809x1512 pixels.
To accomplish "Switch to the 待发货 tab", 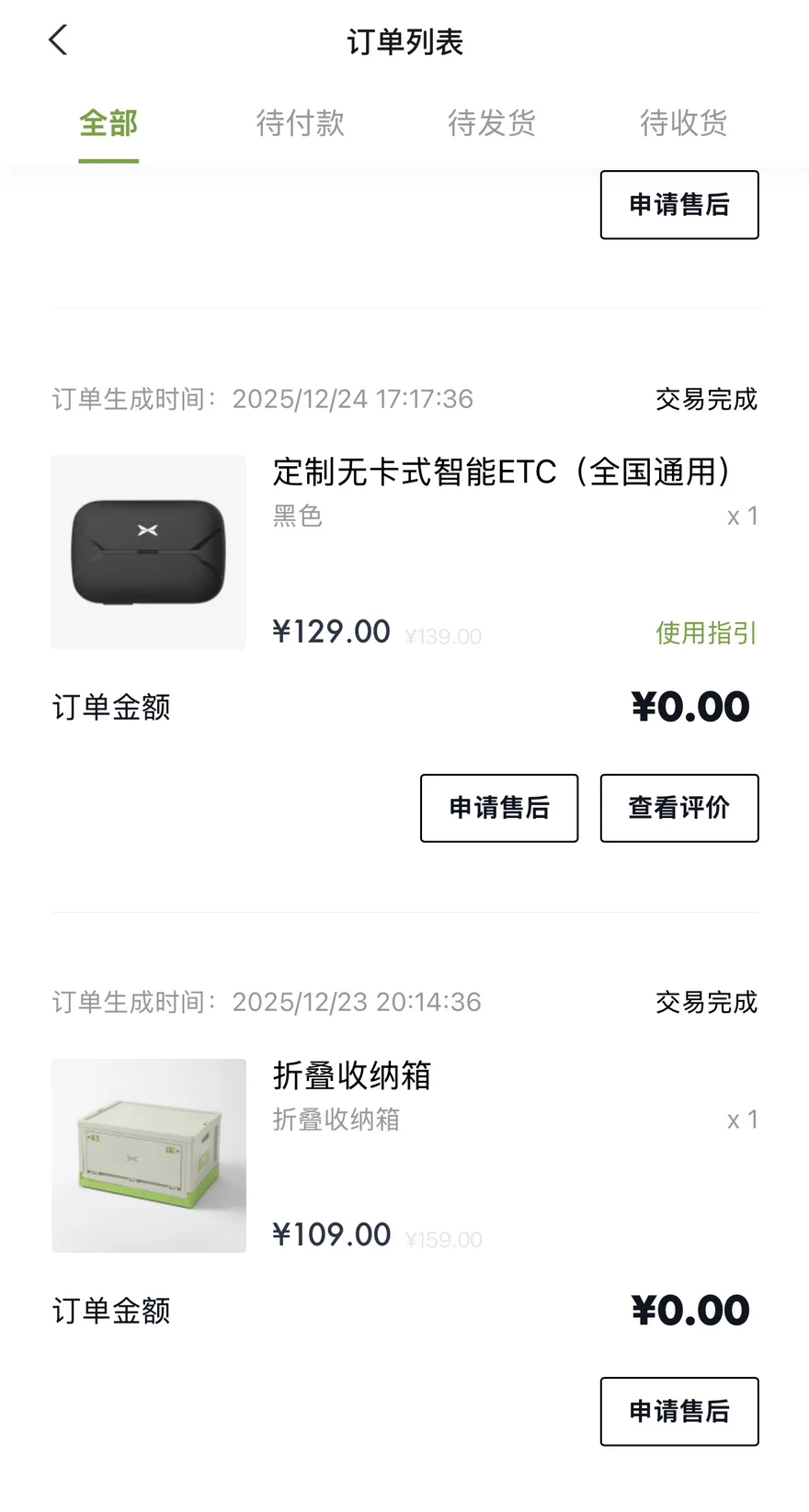I will [x=492, y=123].
